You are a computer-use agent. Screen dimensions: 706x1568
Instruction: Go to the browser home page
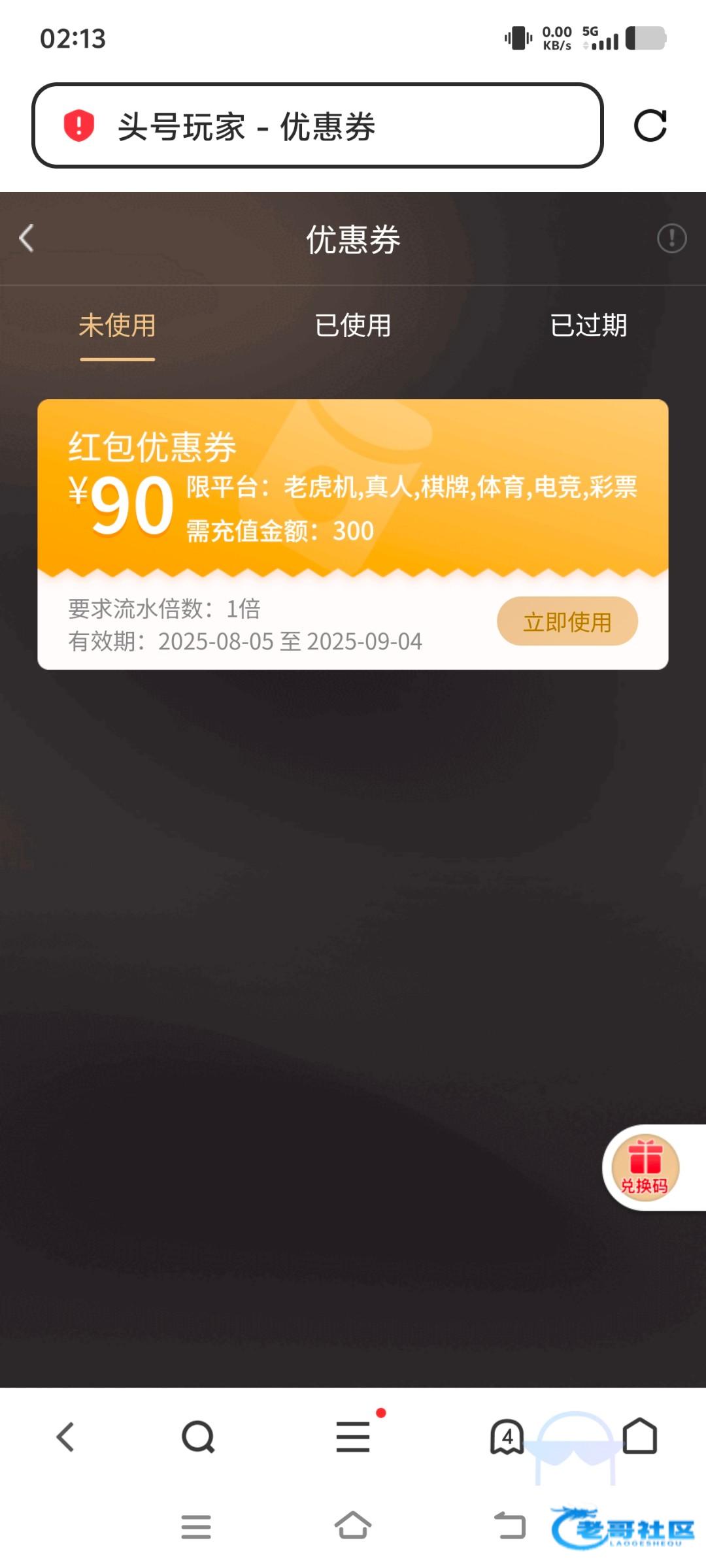[x=640, y=1436]
